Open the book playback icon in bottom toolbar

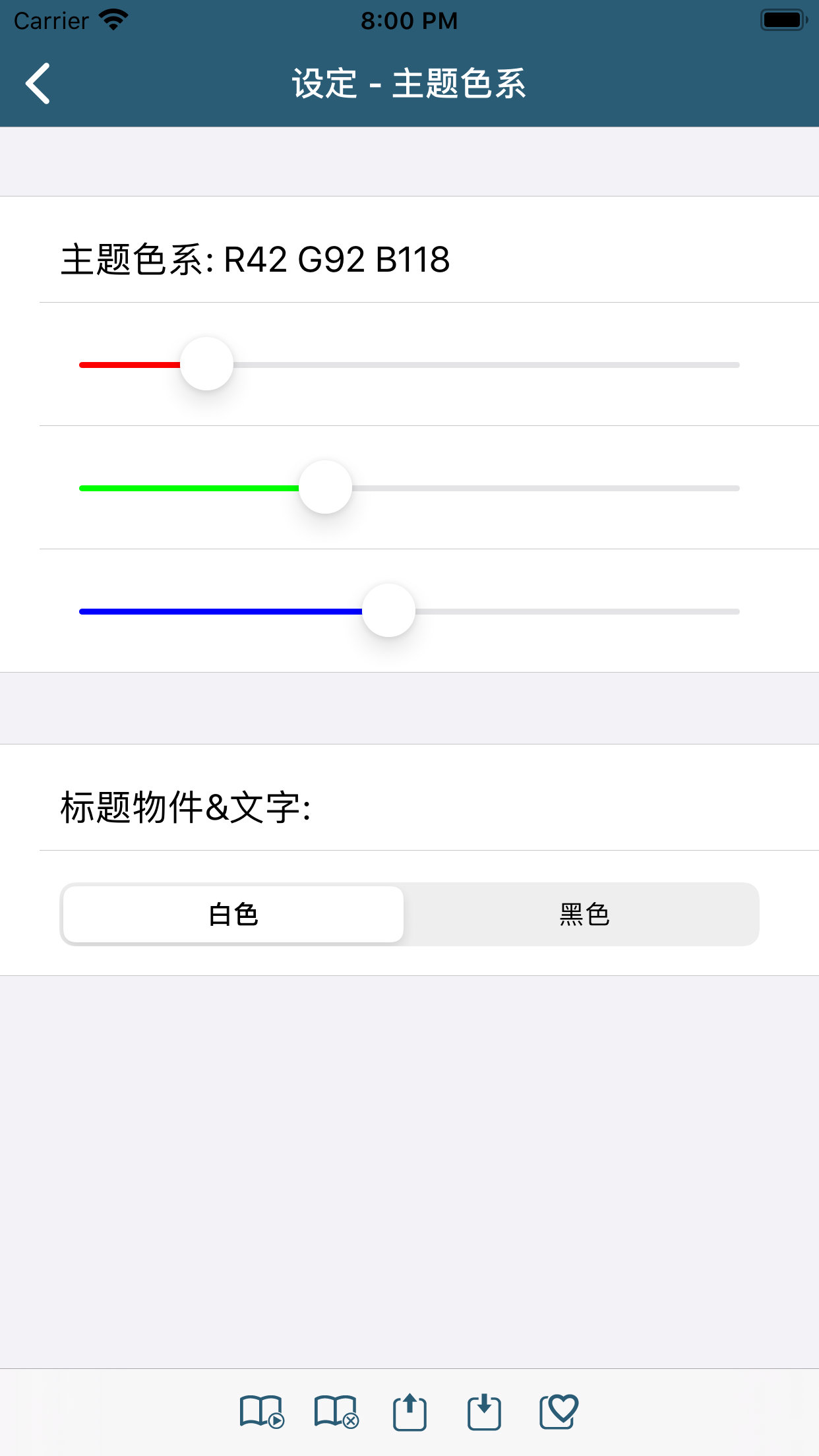262,1412
